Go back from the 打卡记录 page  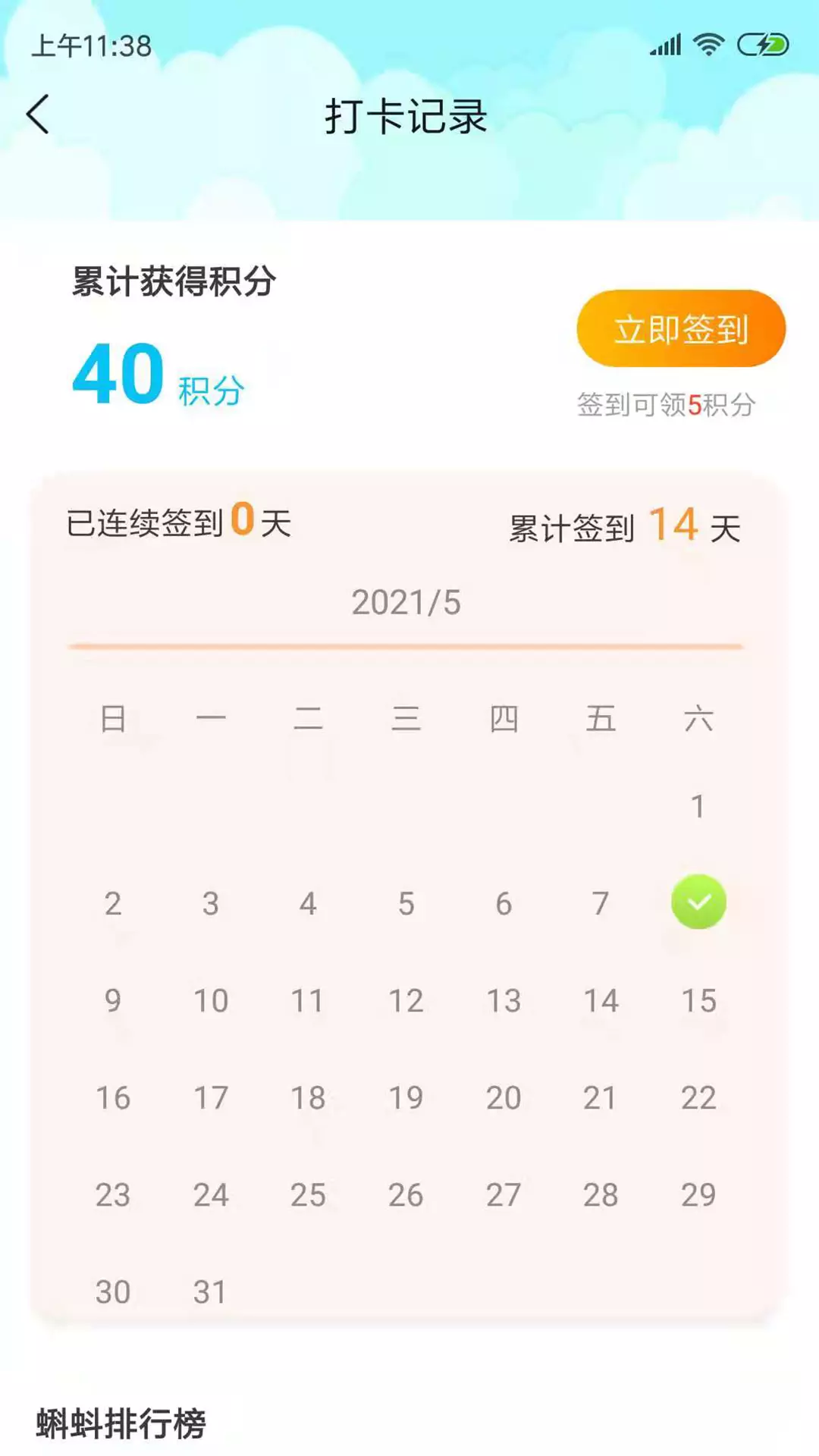pos(38,115)
